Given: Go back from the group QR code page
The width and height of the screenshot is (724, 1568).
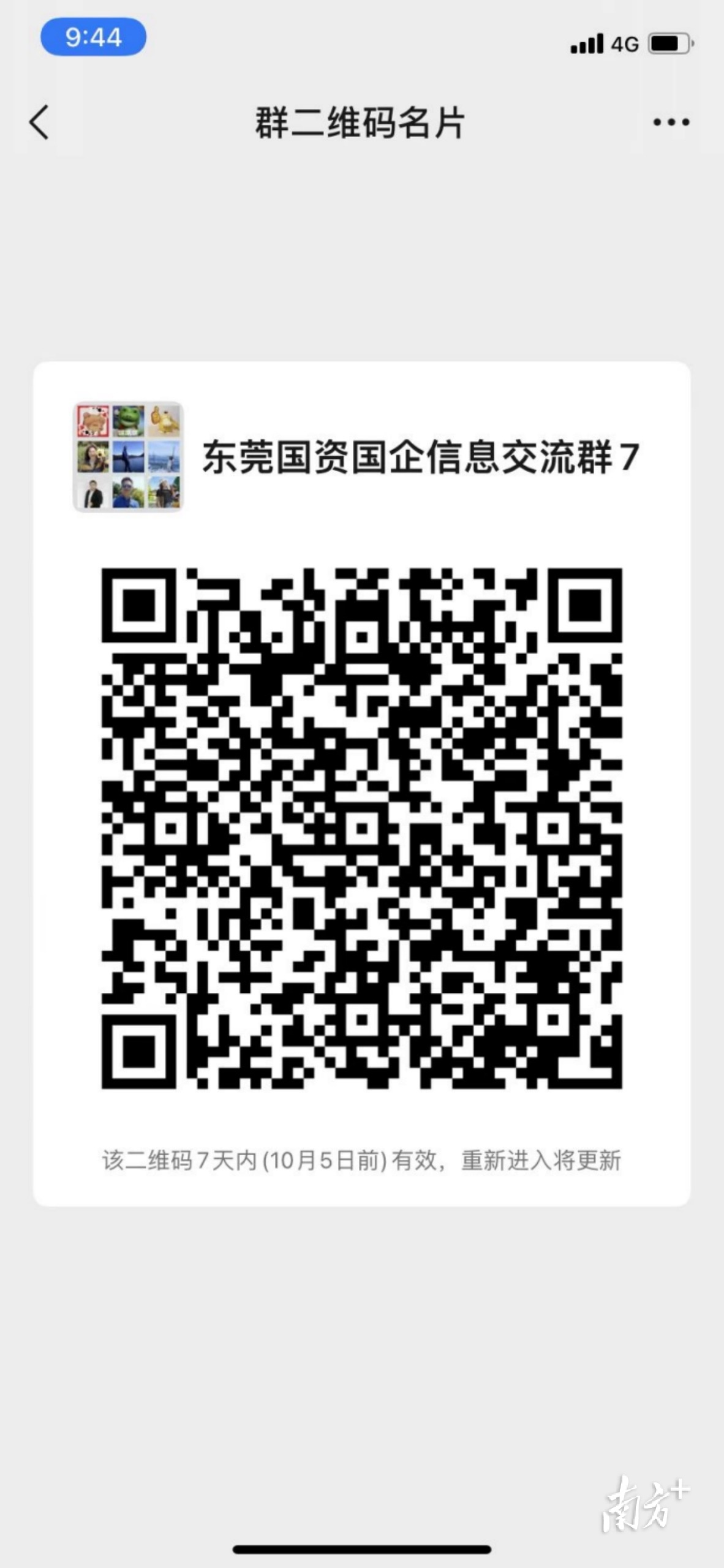Looking at the screenshot, I should click(39, 123).
